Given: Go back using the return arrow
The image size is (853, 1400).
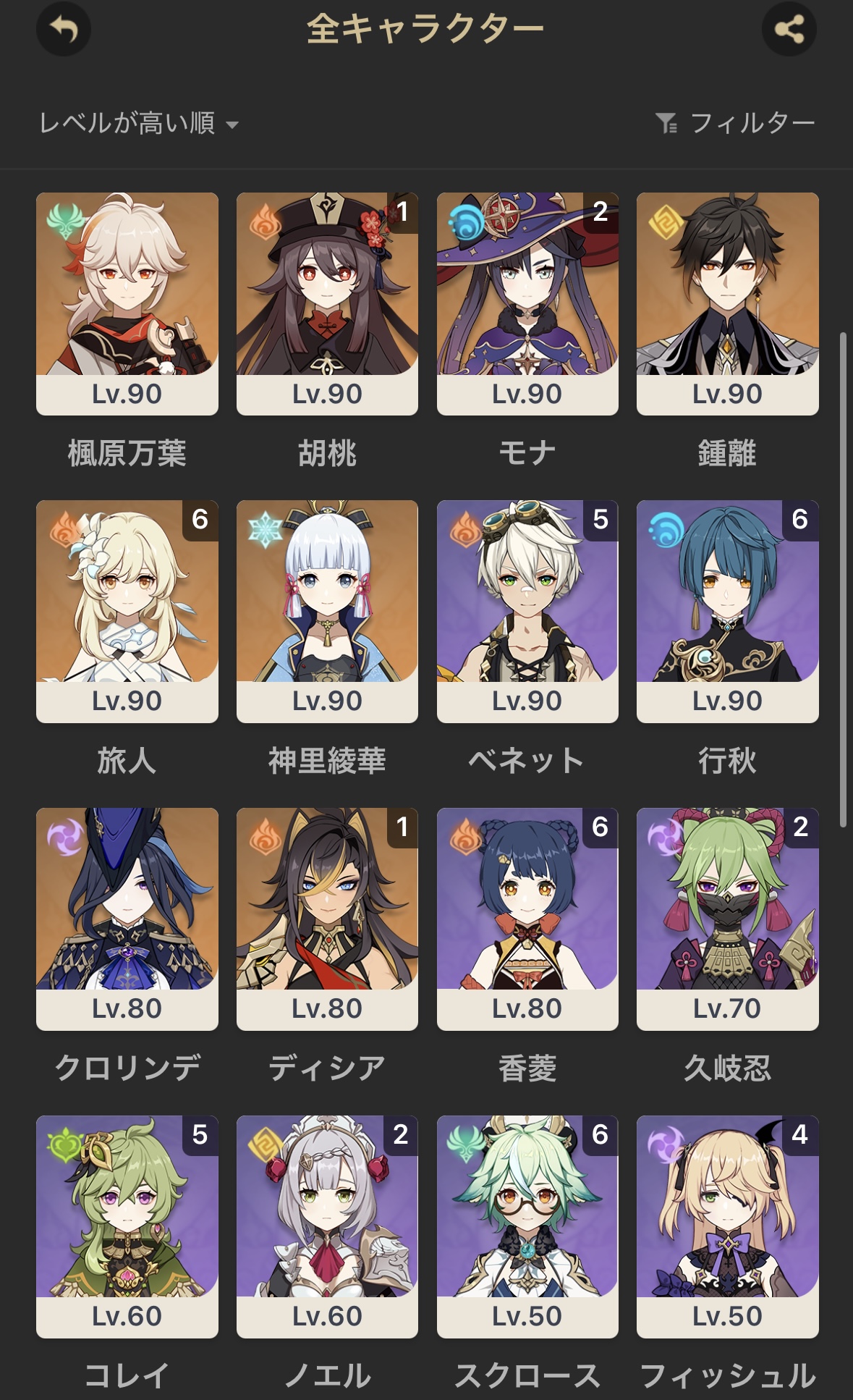Looking at the screenshot, I should [x=64, y=30].
